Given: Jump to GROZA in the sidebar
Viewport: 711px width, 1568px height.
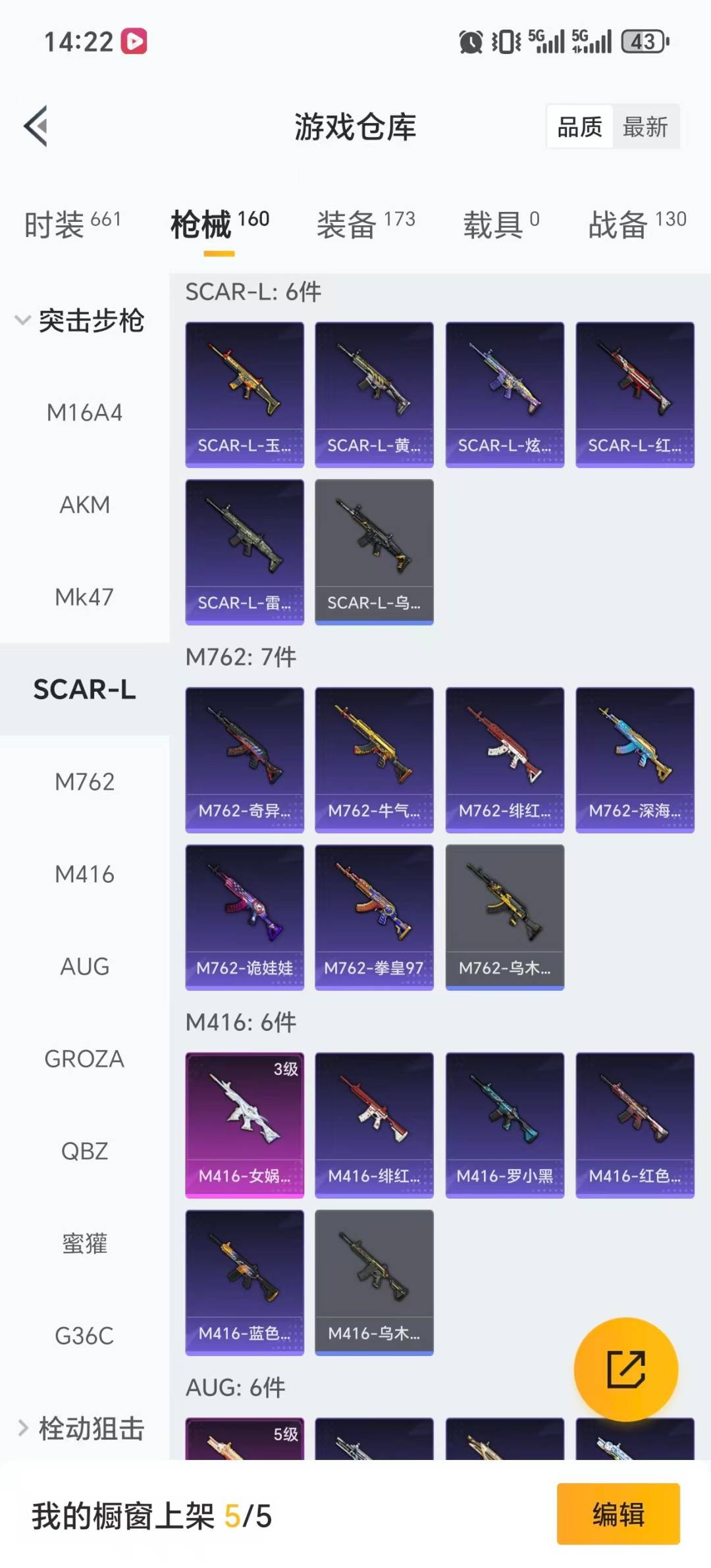Looking at the screenshot, I should click(84, 1058).
